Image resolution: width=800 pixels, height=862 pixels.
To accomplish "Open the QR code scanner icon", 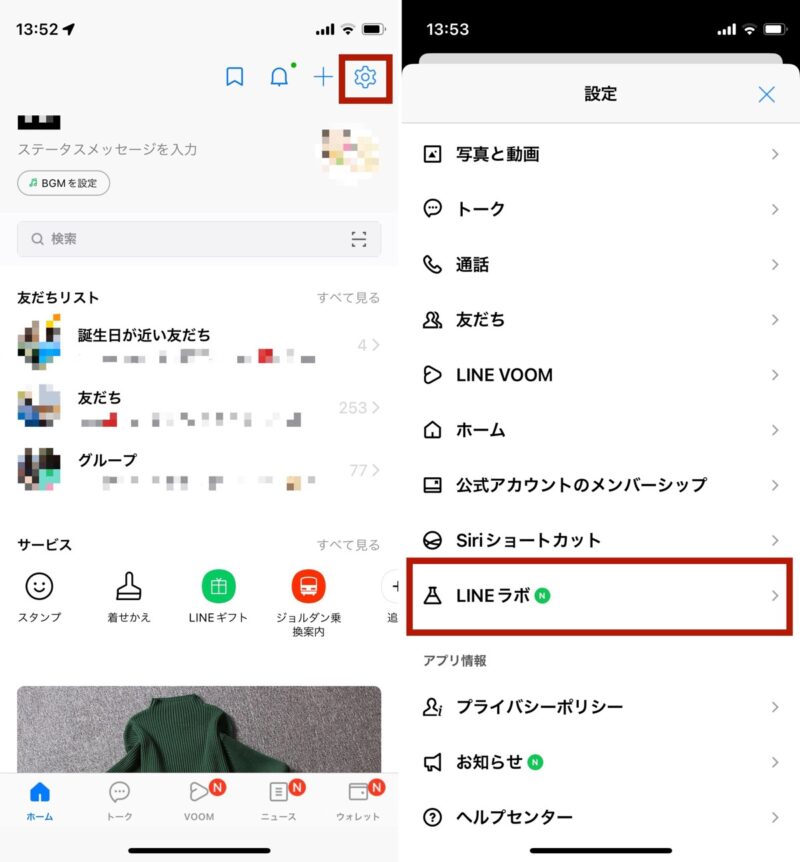I will coord(359,239).
